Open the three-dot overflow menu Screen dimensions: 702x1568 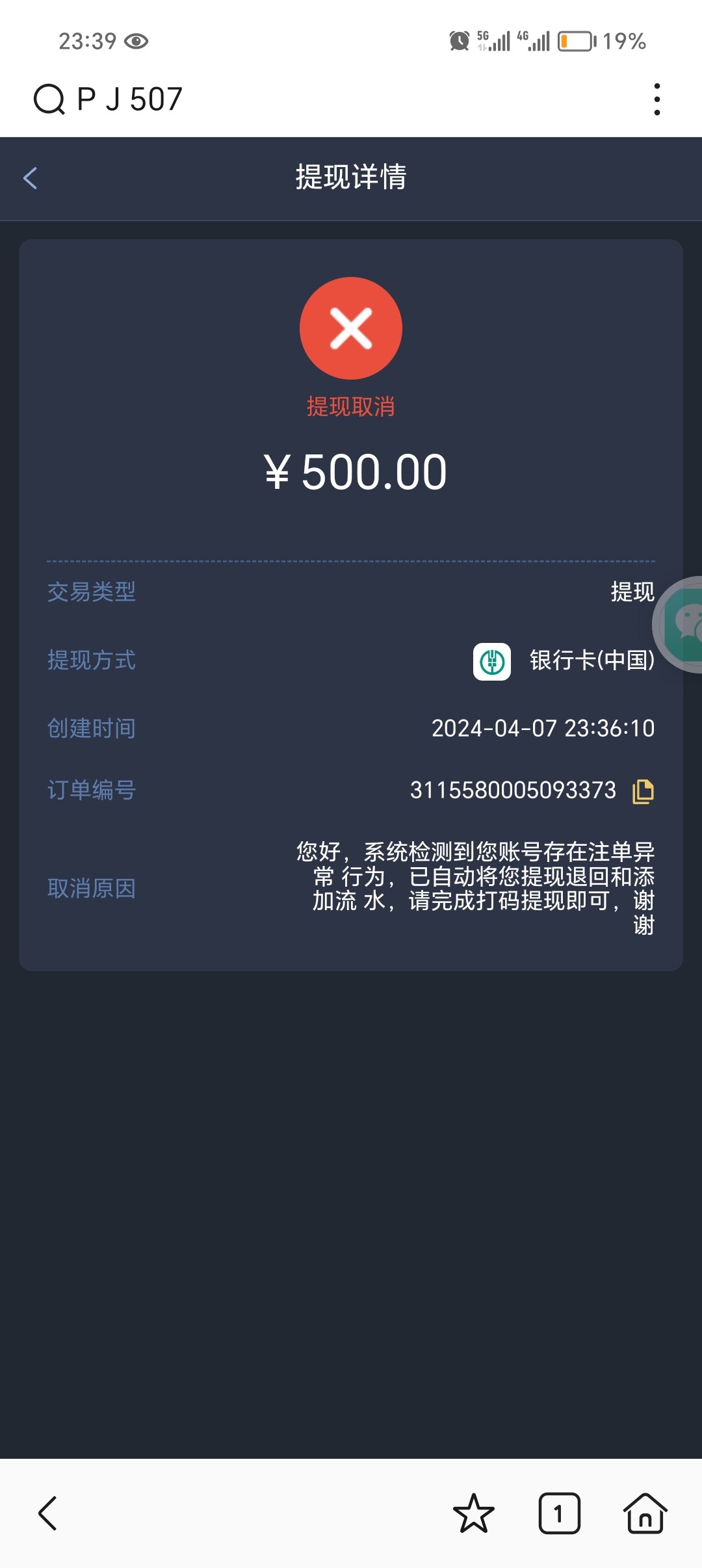[658, 98]
